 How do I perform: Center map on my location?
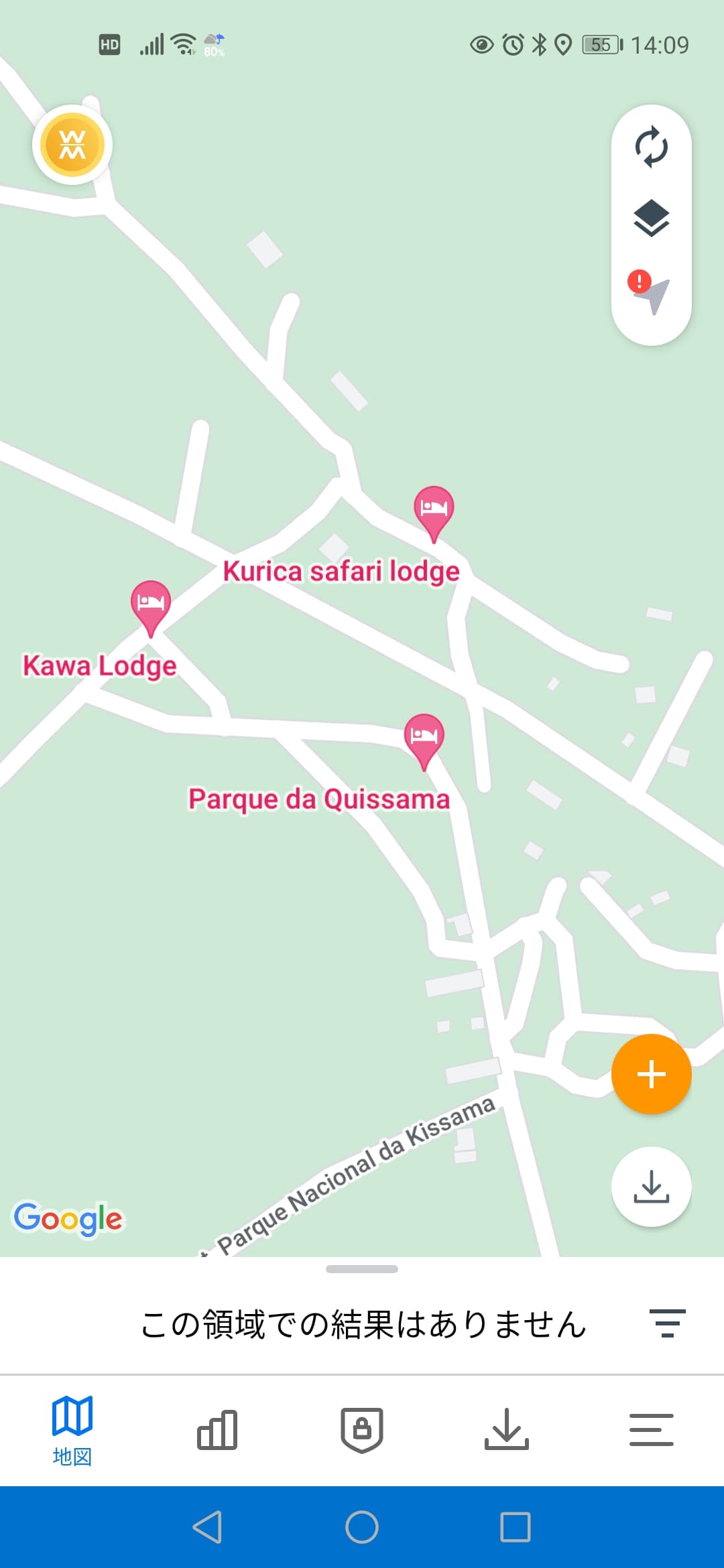tap(651, 293)
